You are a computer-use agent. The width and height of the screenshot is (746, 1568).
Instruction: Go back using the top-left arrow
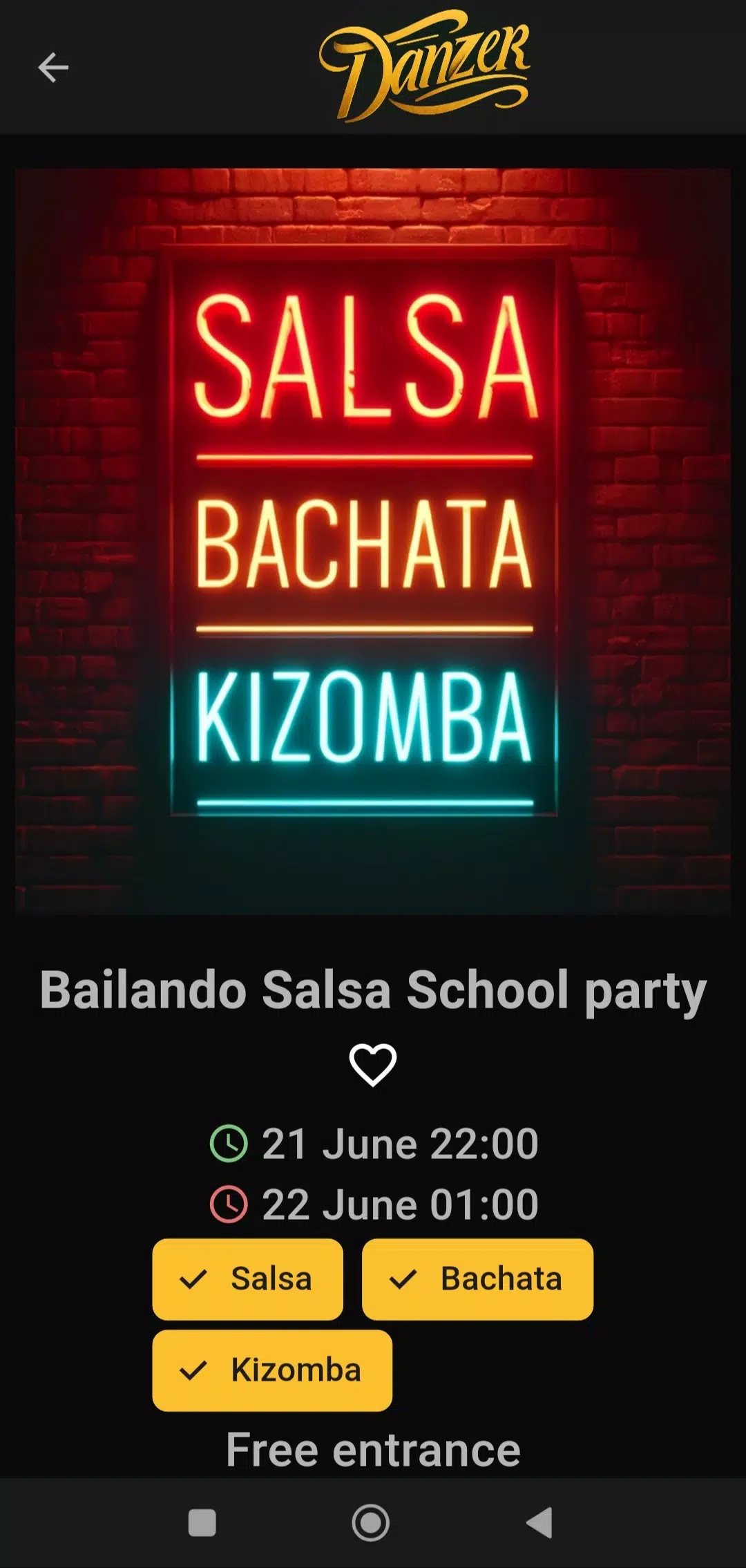53,68
